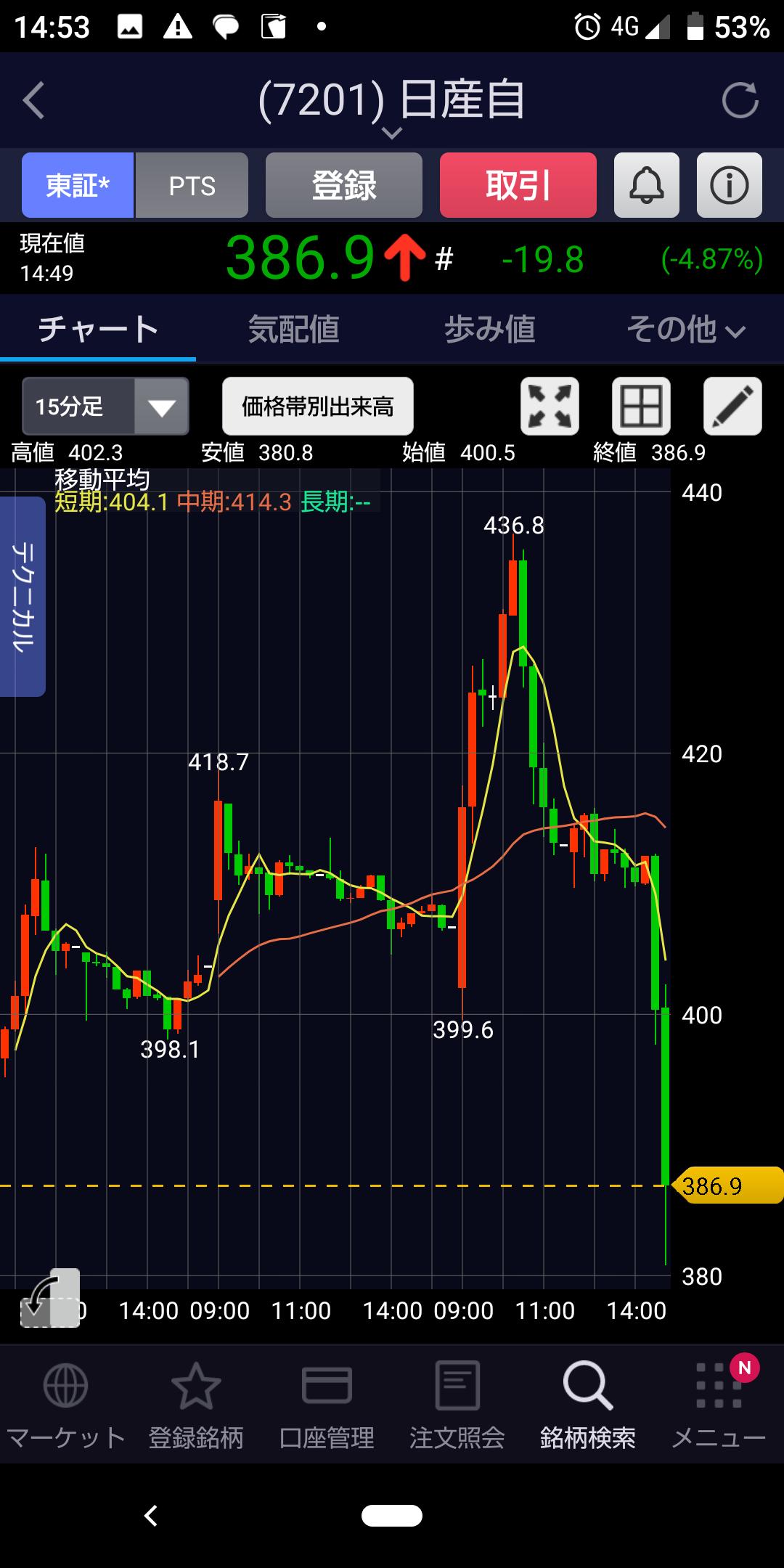Switch market to 東証
784x1568 pixels.
77,185
